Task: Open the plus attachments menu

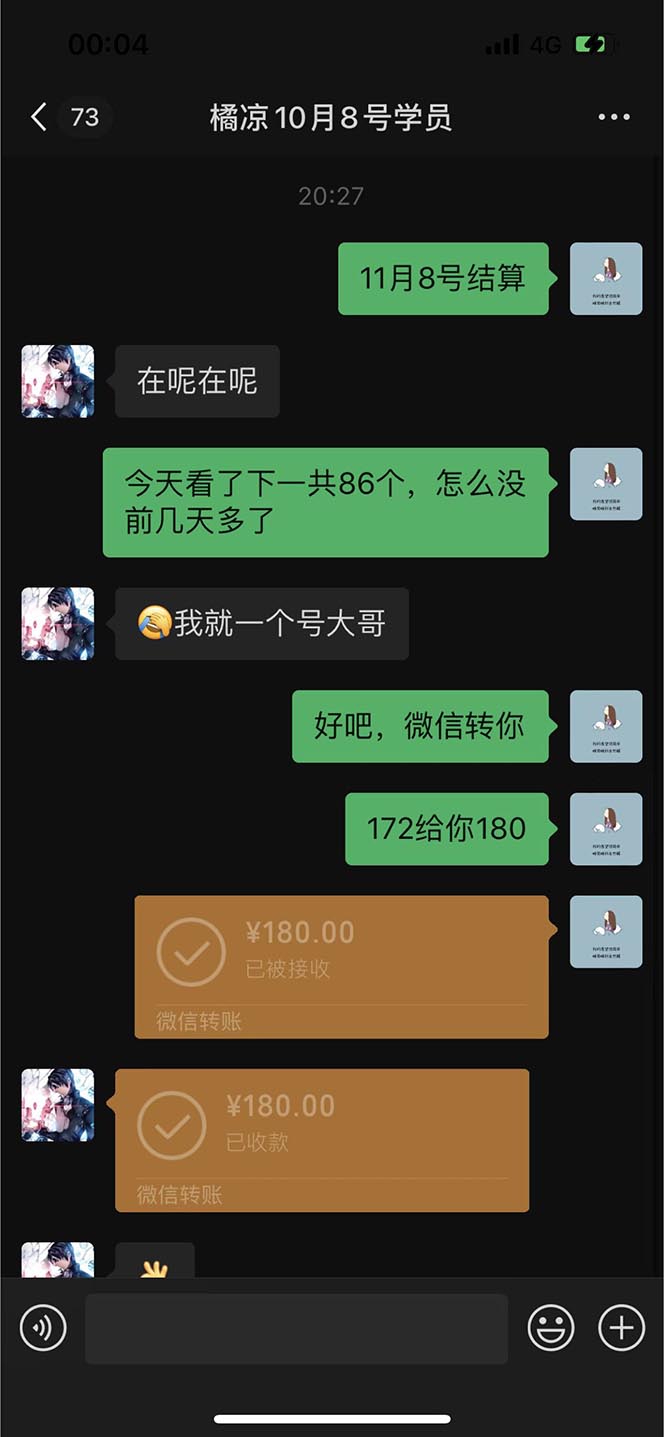Action: 621,1328
